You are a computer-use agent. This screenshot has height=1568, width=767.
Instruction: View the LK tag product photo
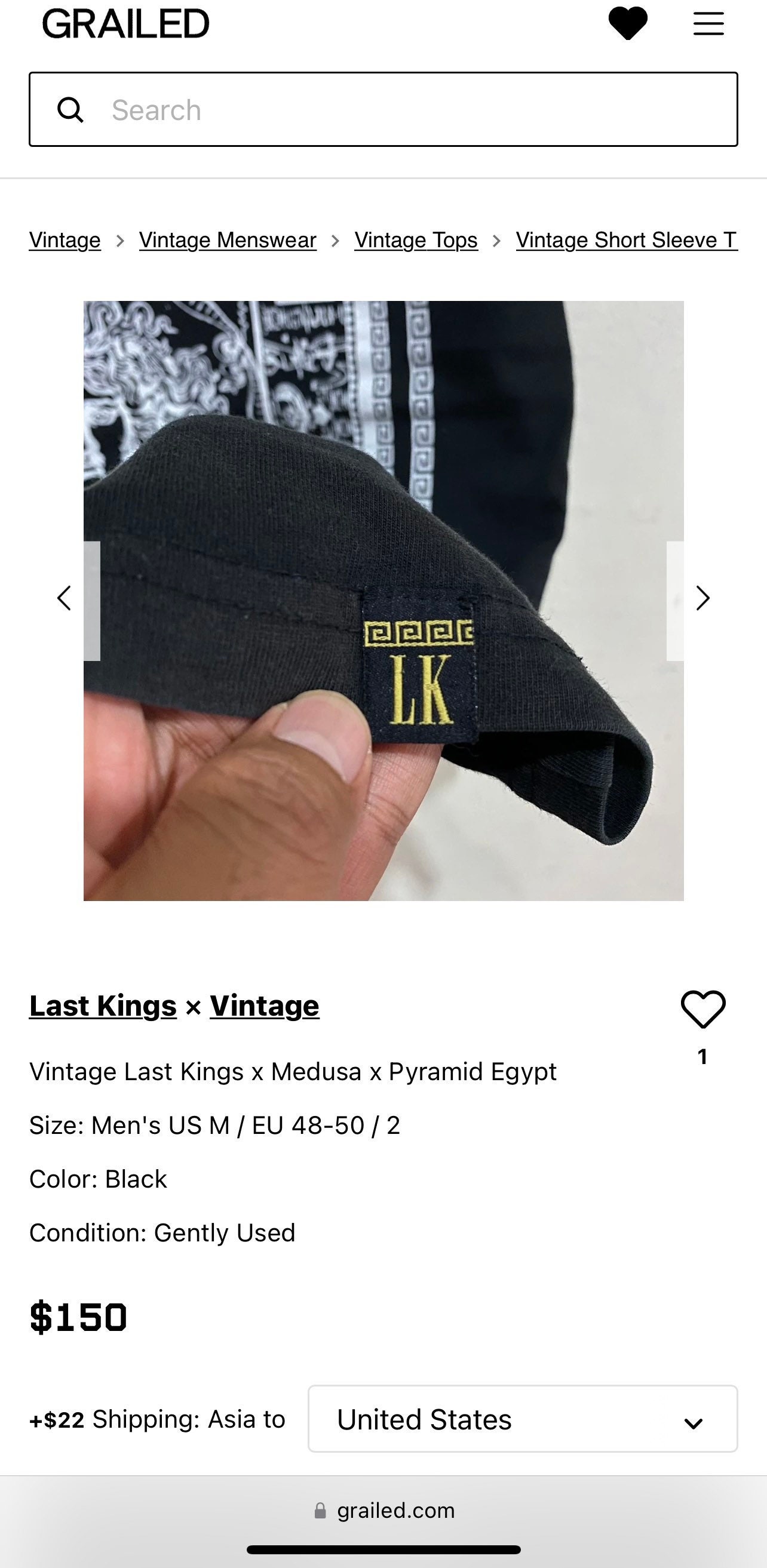(x=383, y=601)
